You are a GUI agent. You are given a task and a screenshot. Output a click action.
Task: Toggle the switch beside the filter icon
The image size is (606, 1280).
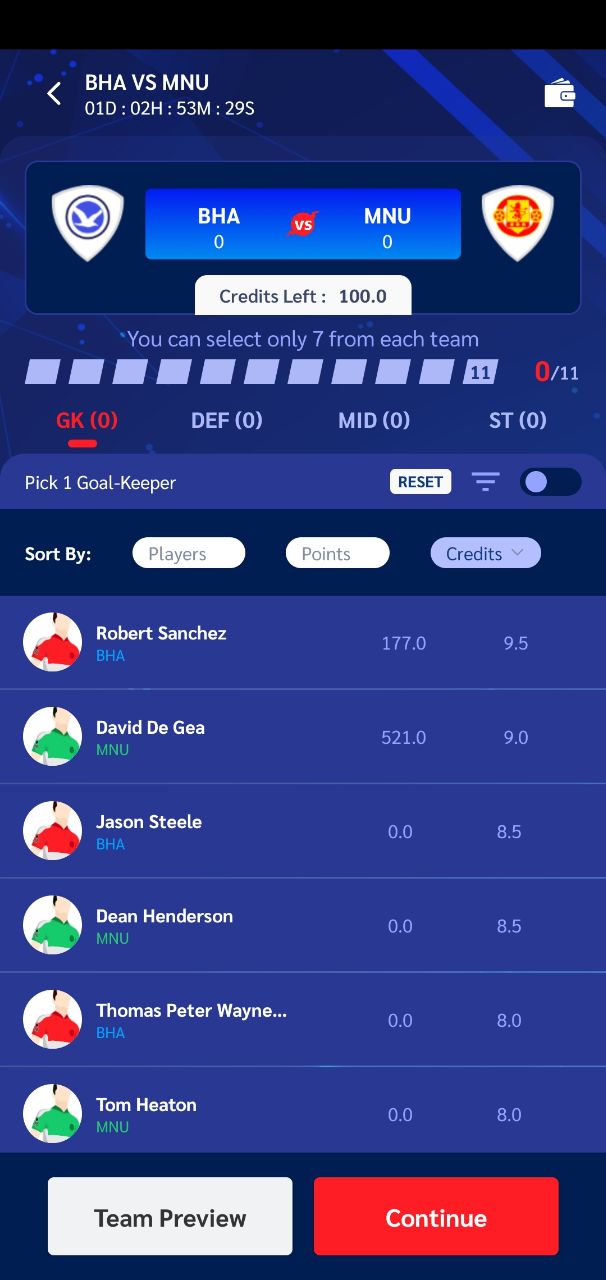tap(550, 482)
